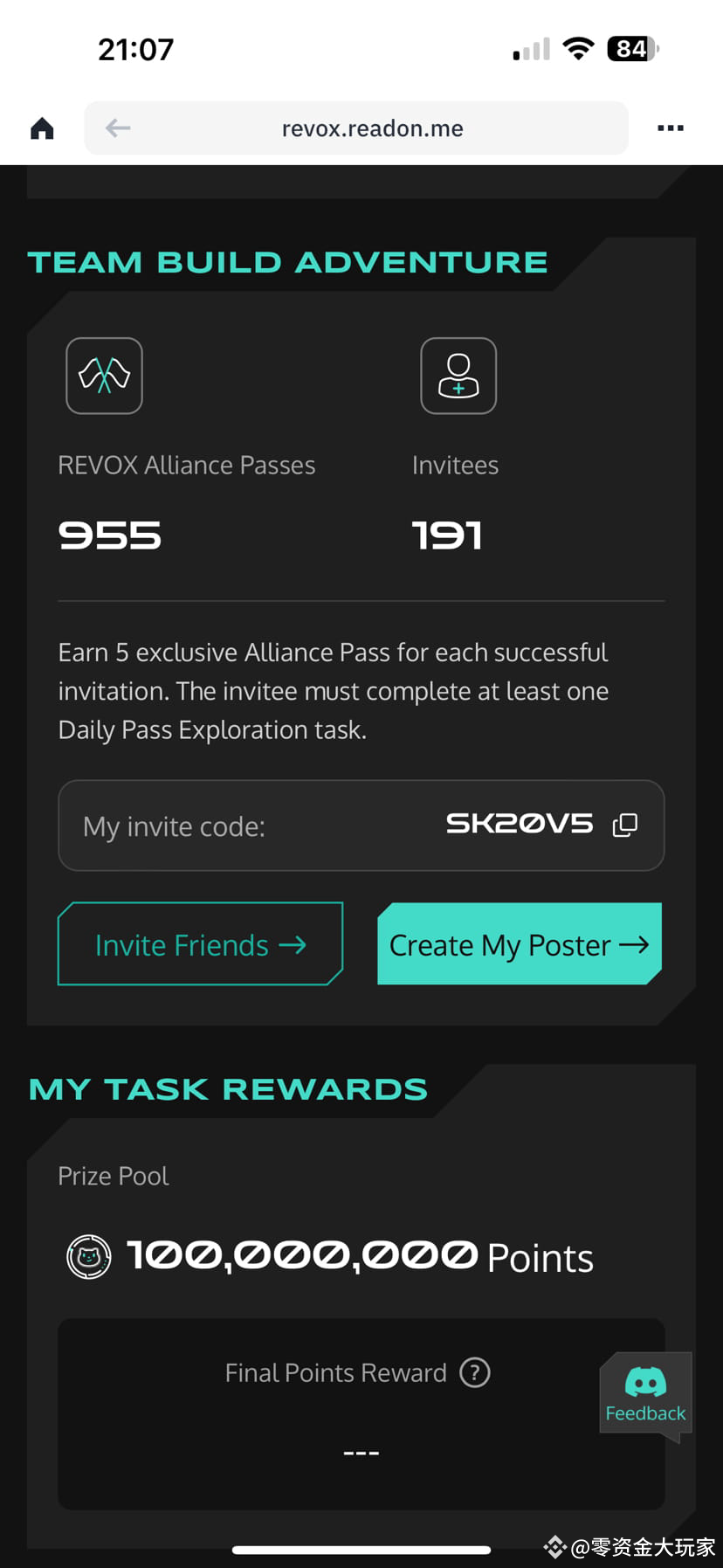Click the Create My Poster button
This screenshot has height=1568, width=723.
pyautogui.click(x=519, y=944)
